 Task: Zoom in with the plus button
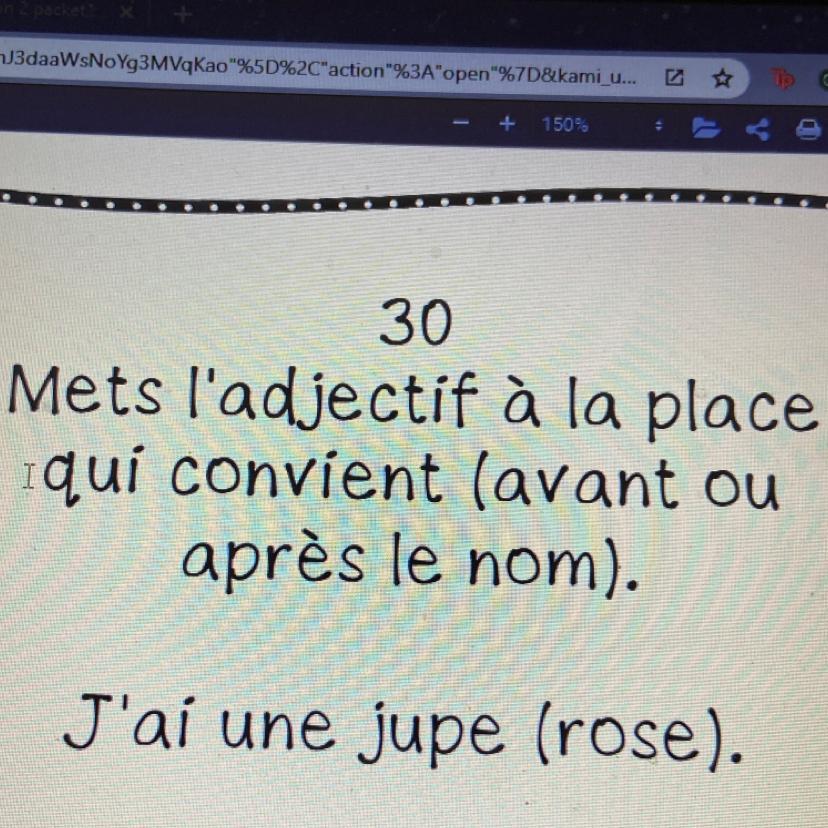pos(507,125)
